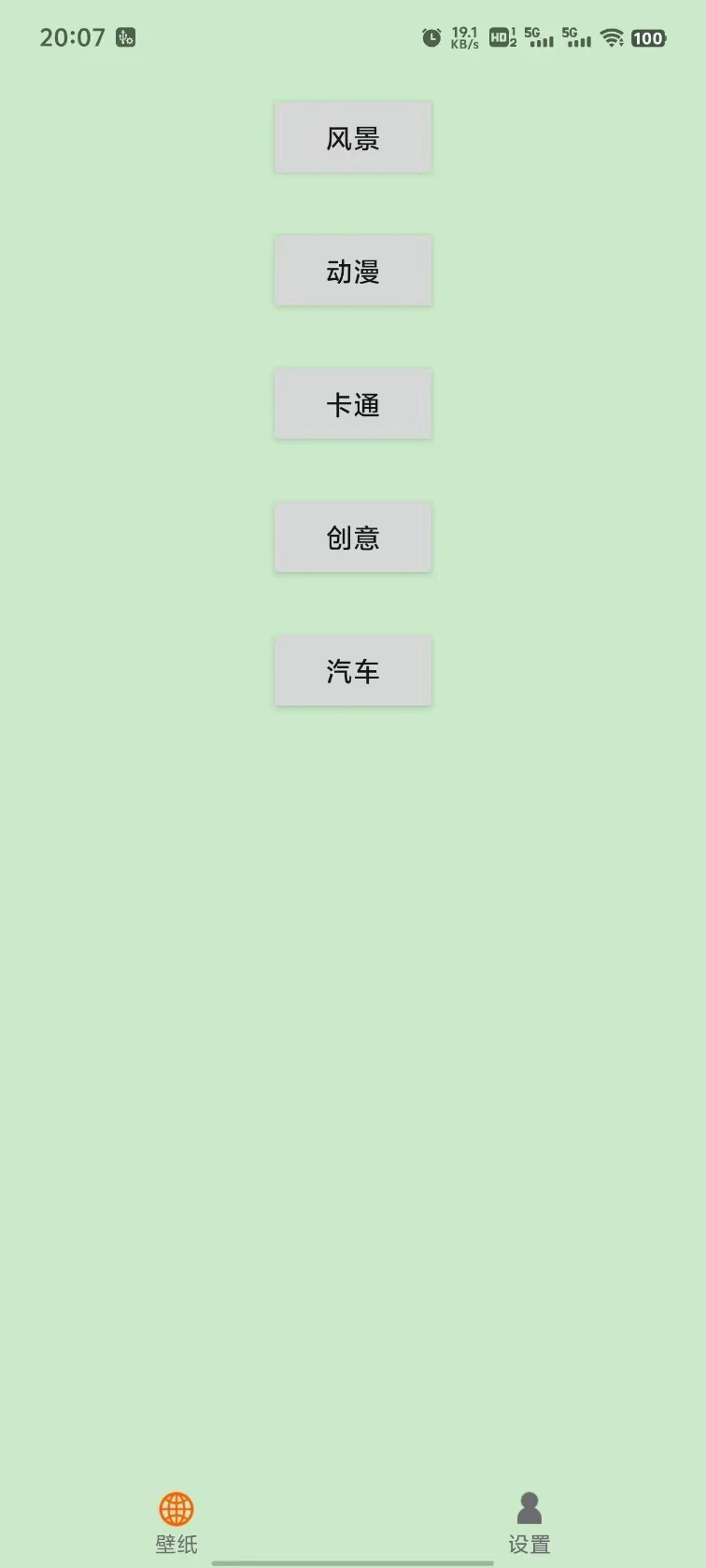This screenshot has width=706, height=1568.
Task: Switch to the 壁纸 tab
Action: [176, 1522]
